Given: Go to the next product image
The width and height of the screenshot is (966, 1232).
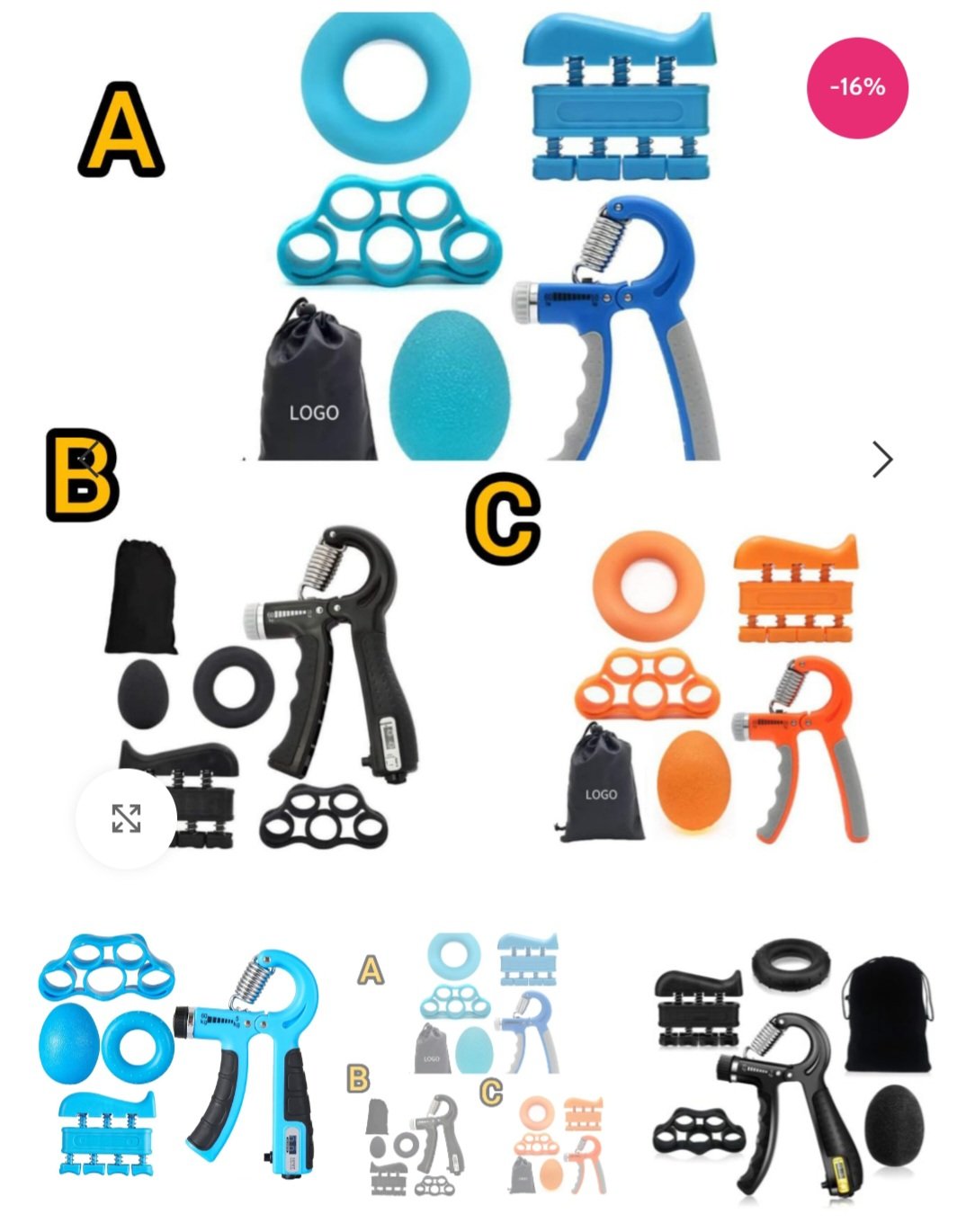Looking at the screenshot, I should pyautogui.click(x=881, y=460).
